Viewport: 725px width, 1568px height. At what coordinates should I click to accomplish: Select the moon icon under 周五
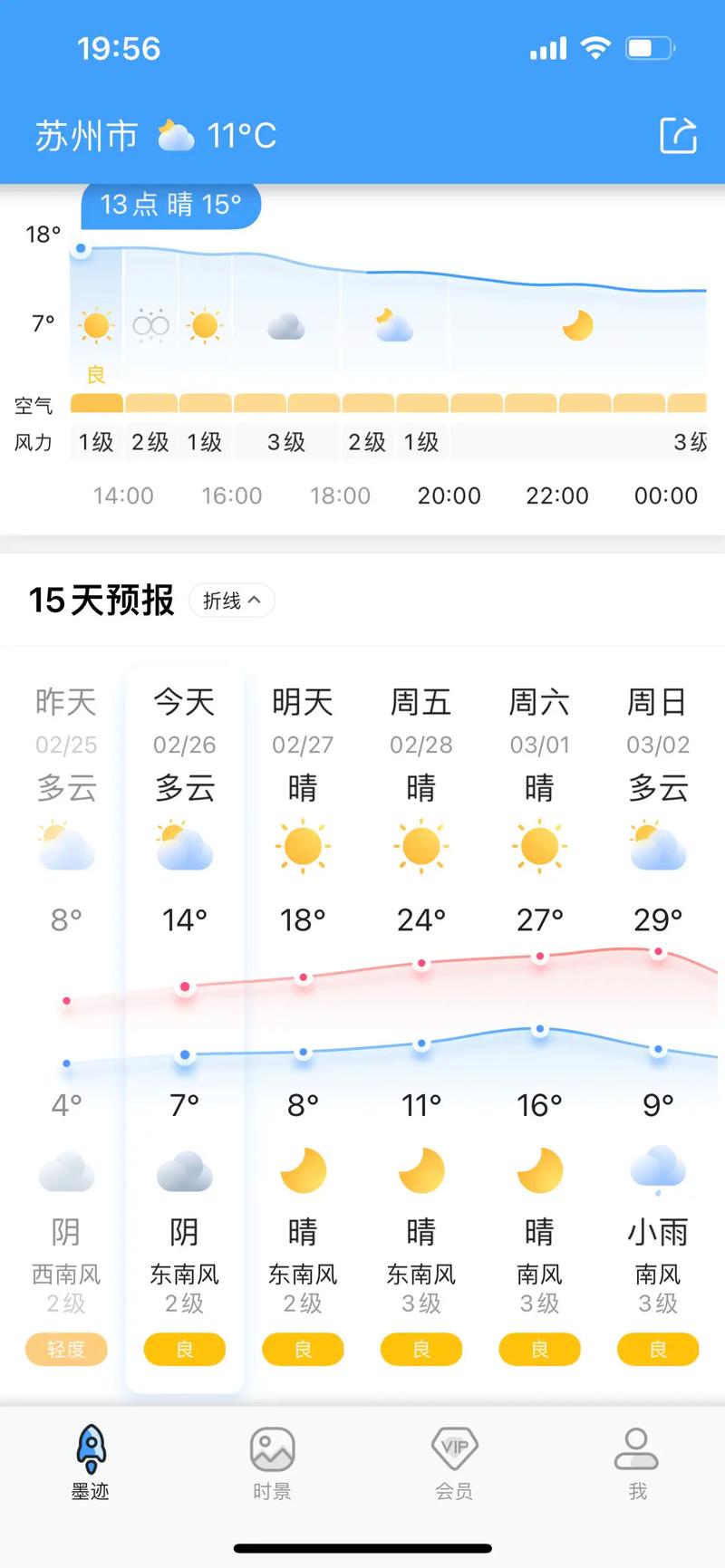420,1169
